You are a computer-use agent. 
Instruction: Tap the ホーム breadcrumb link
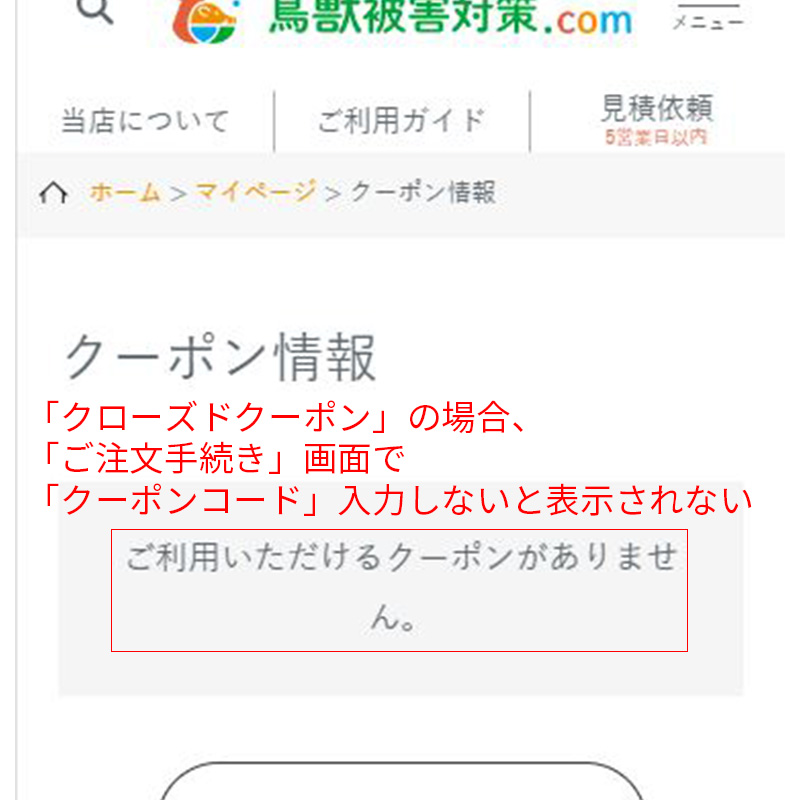(125, 192)
